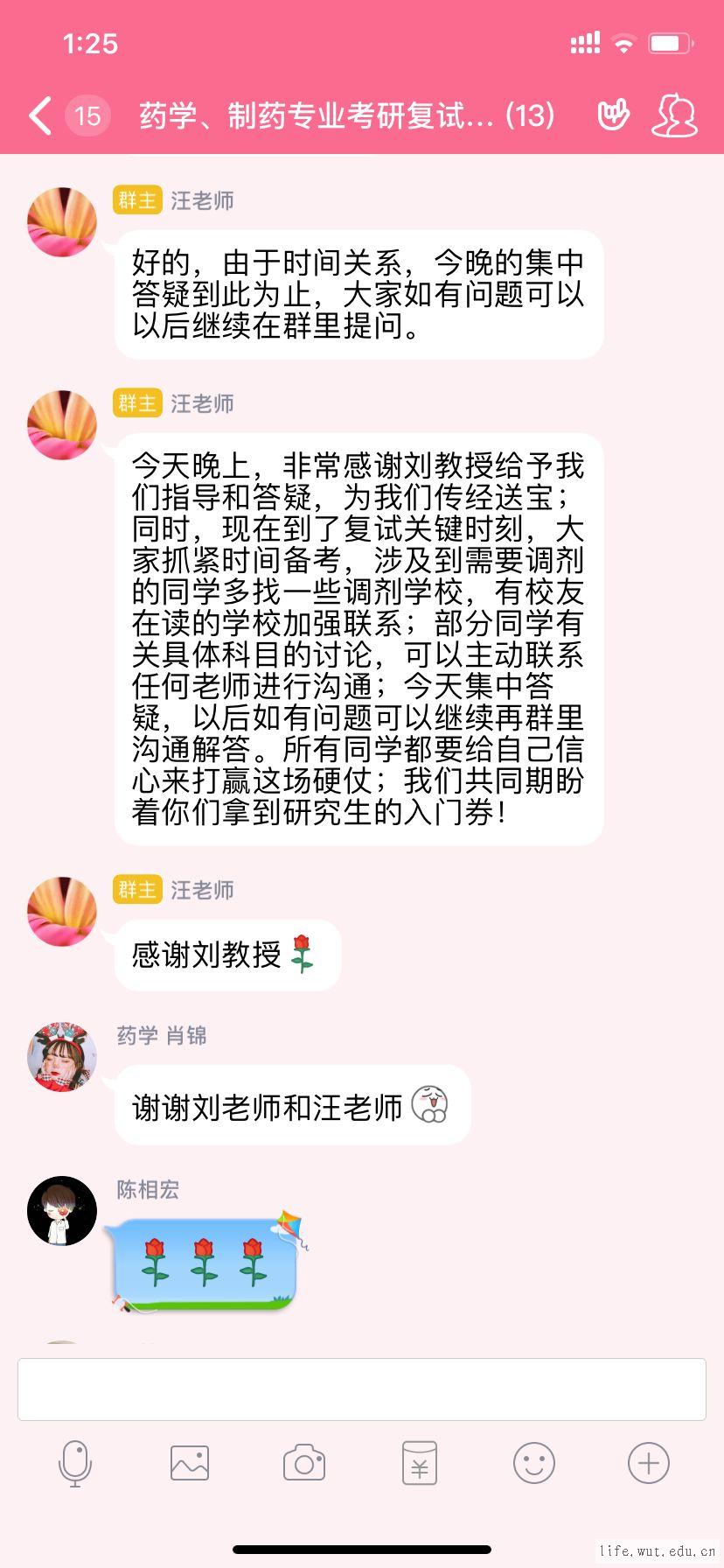
Task: Send a red packet
Action: tap(420, 1463)
